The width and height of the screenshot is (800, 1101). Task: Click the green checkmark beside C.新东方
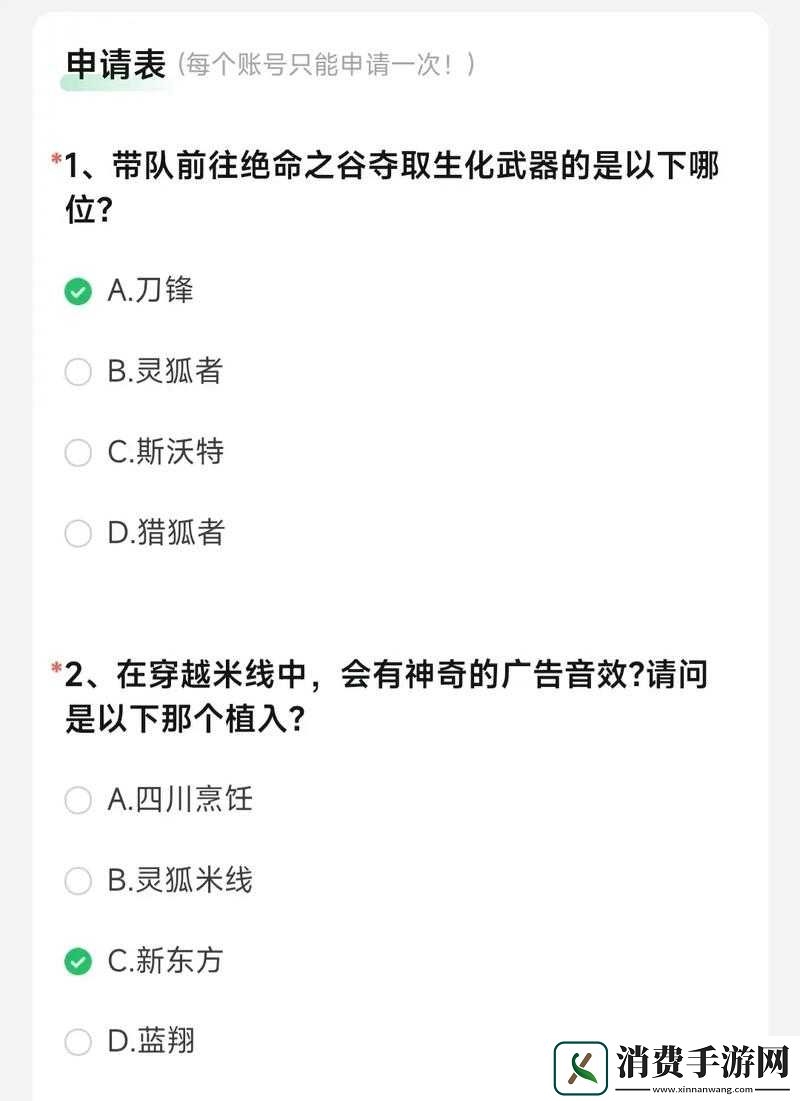pos(78,961)
